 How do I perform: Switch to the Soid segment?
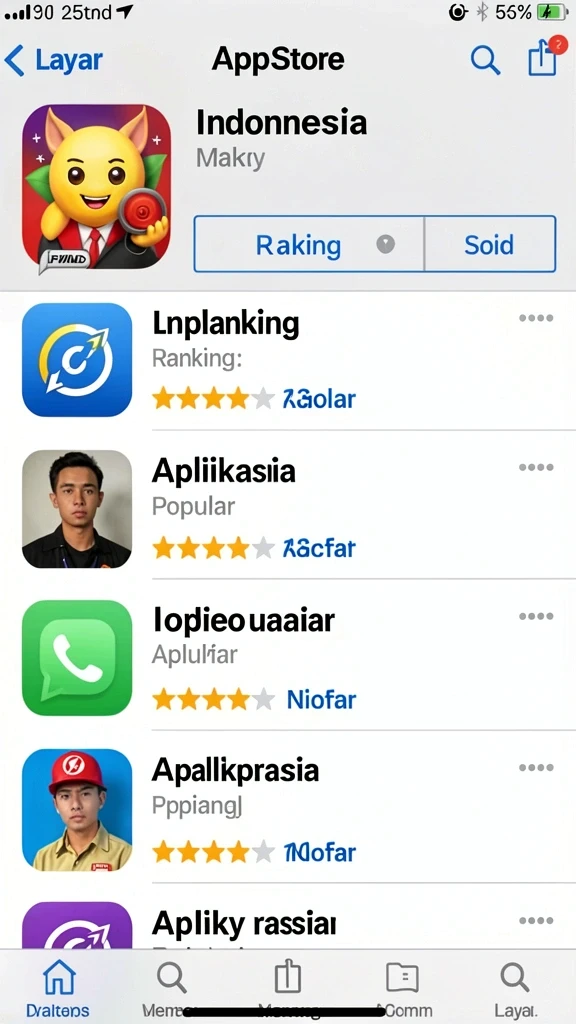pos(490,244)
